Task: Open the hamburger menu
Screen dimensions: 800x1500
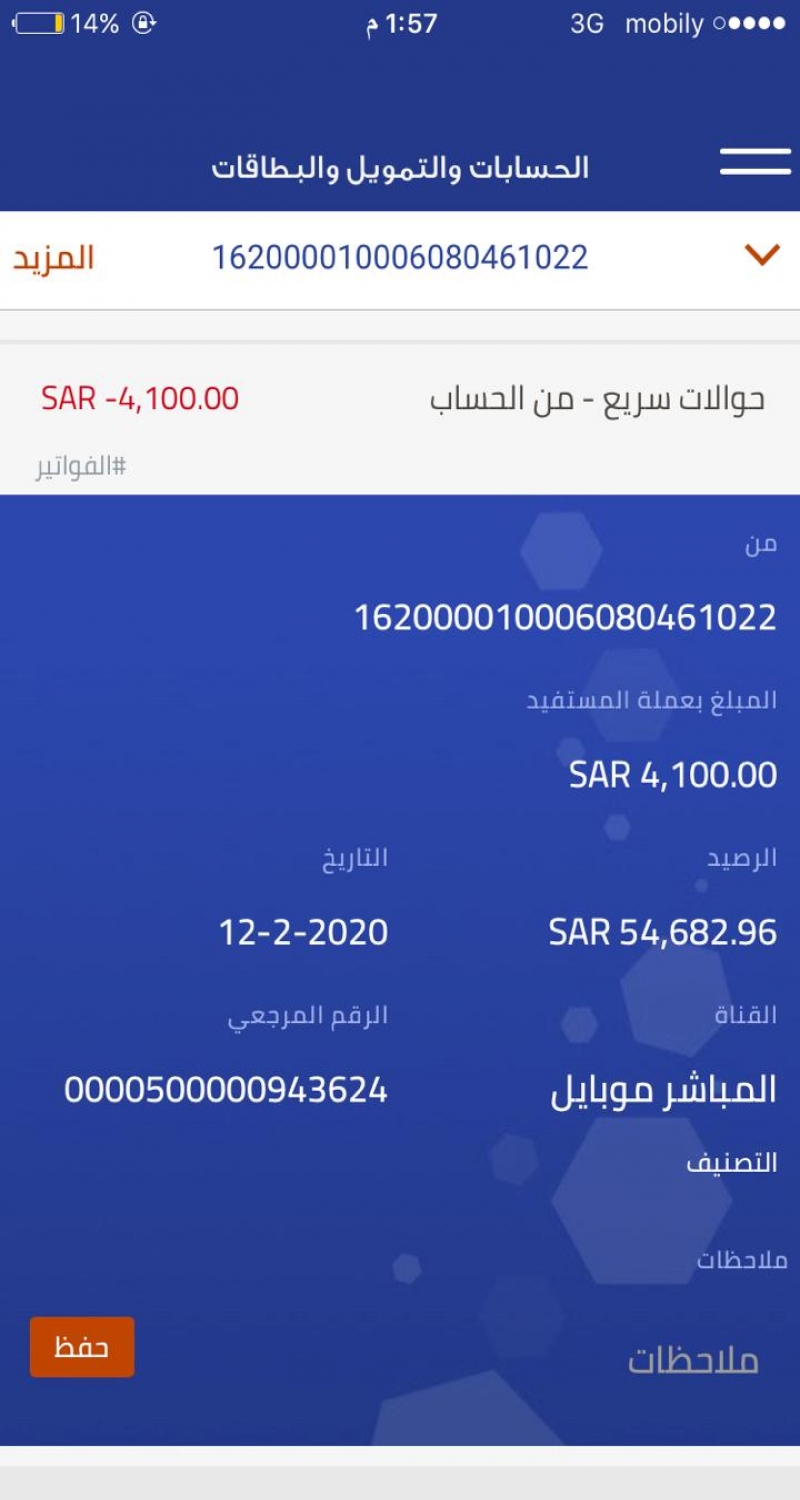Action: tap(755, 162)
